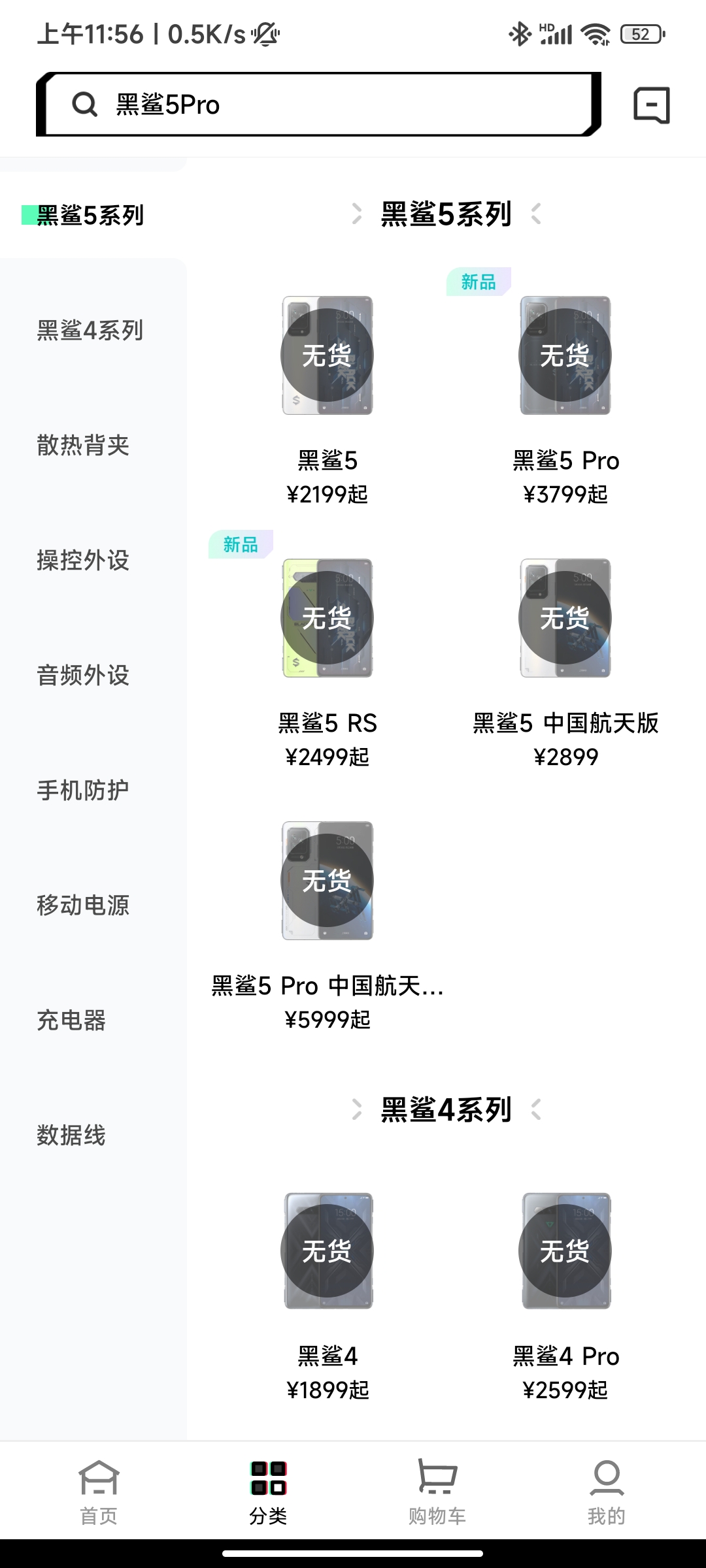Open 数据线 category
This screenshot has height=1568, width=706.
click(72, 1135)
